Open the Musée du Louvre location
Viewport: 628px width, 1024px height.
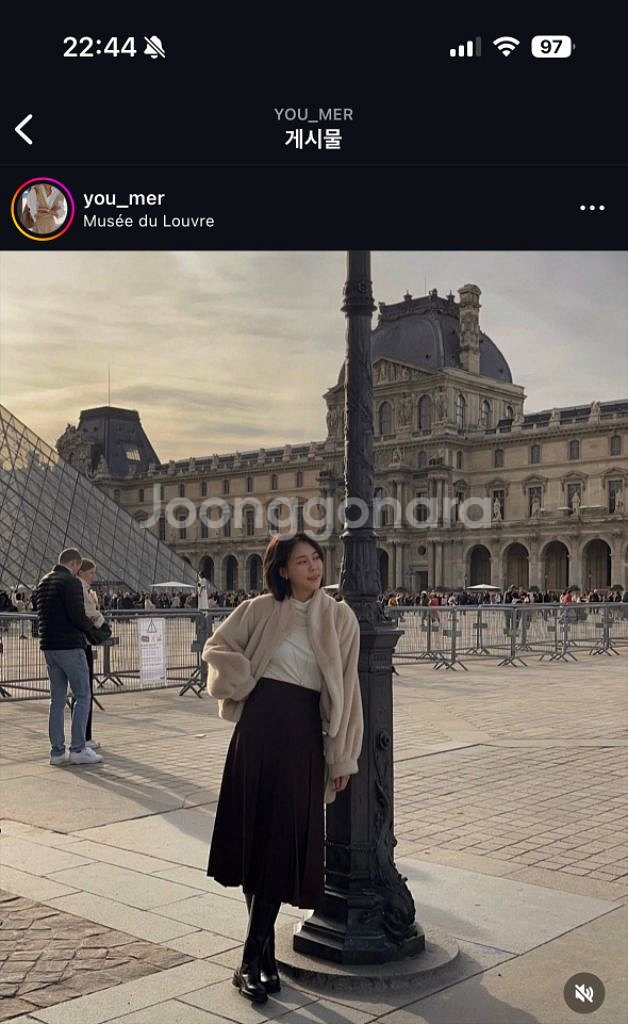148,221
